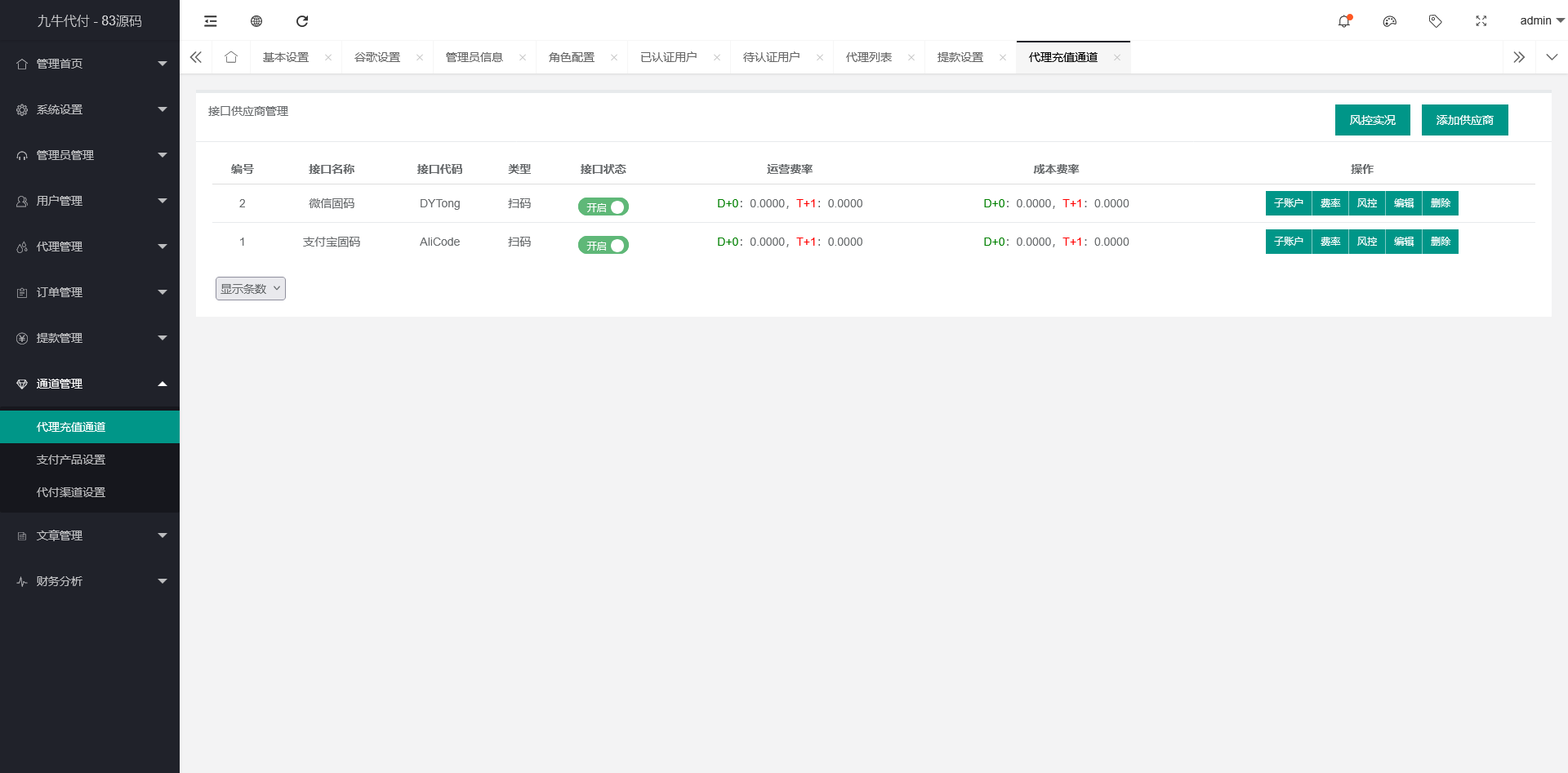Enter fullscreen mode
This screenshot has width=1568, height=773.
(x=1481, y=21)
